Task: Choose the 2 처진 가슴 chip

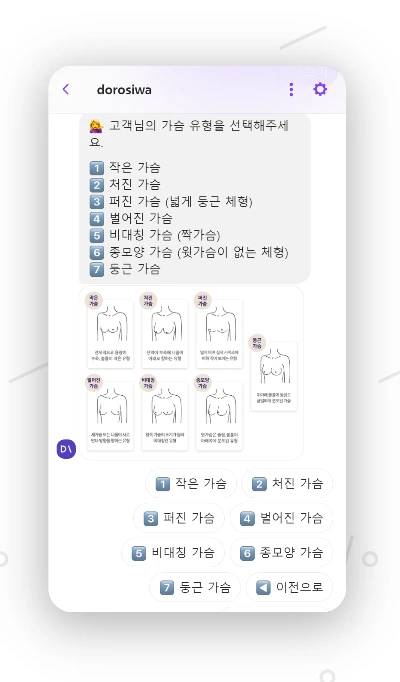Action: [287, 484]
